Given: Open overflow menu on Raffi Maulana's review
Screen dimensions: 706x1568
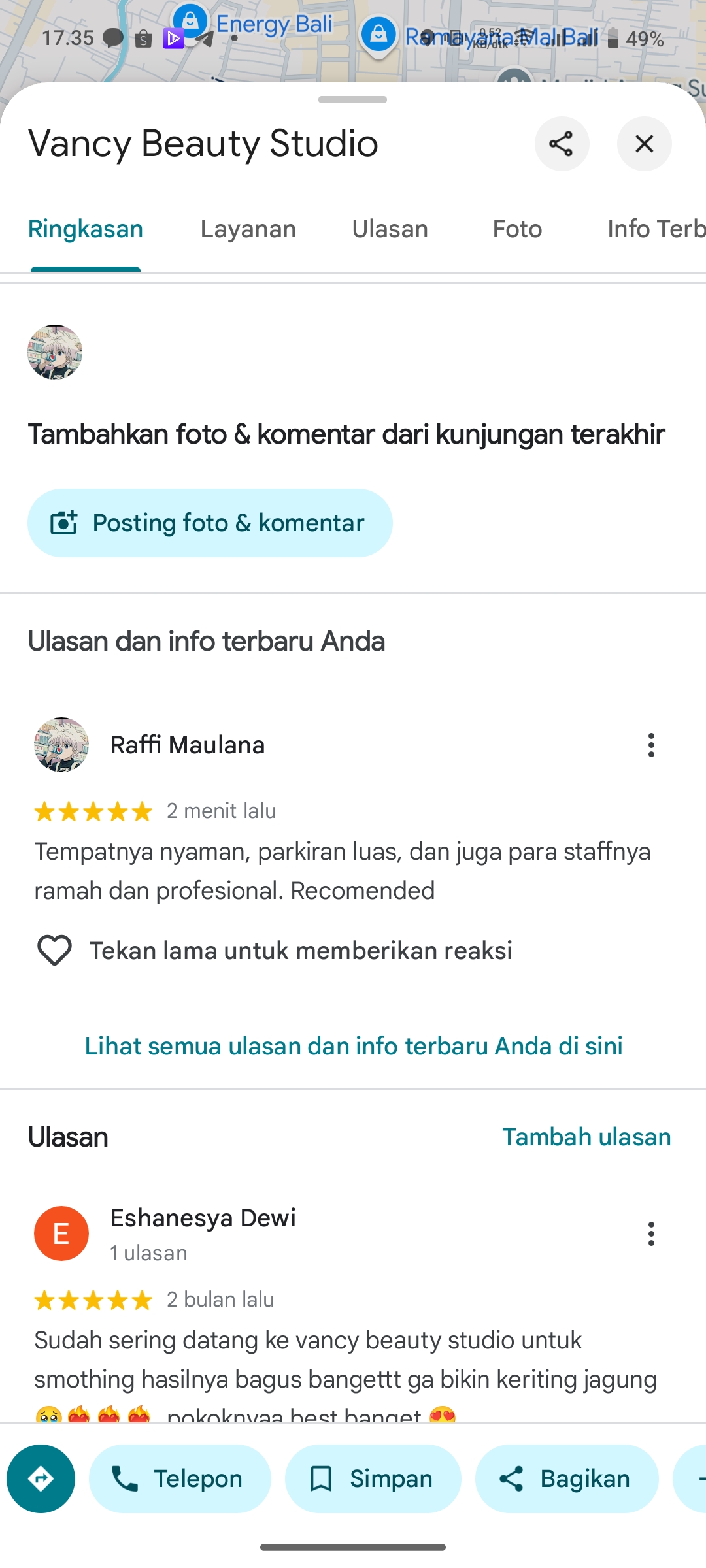Looking at the screenshot, I should click(x=651, y=745).
